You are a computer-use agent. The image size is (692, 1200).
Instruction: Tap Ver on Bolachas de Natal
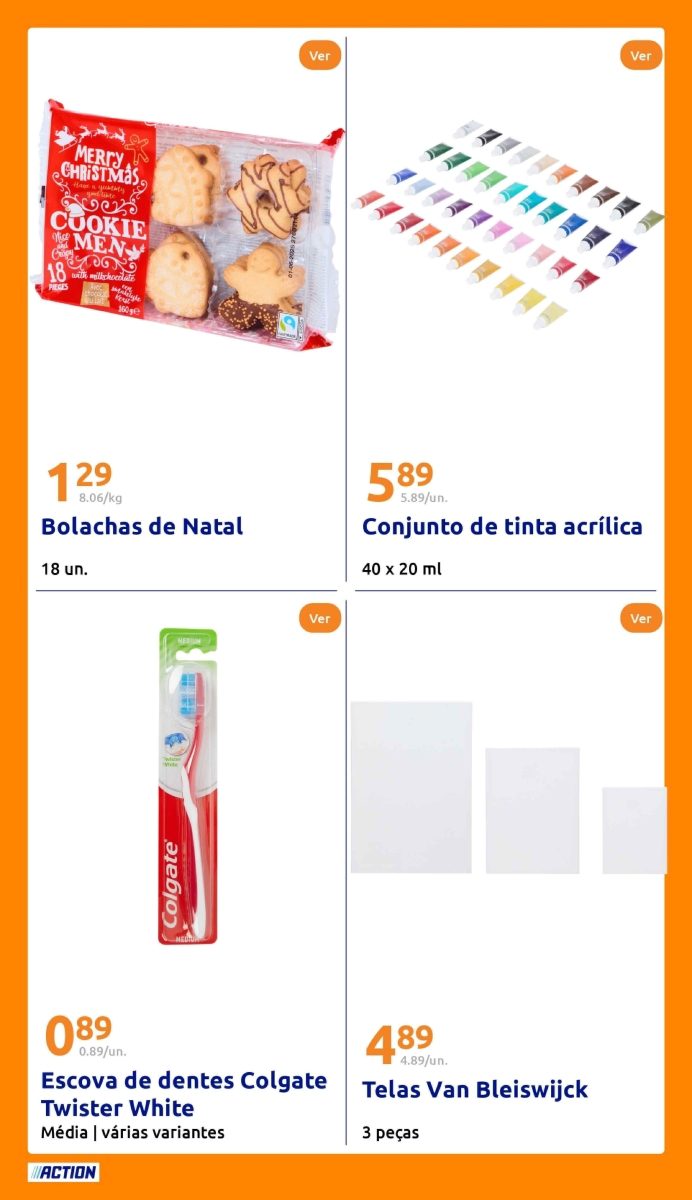319,56
